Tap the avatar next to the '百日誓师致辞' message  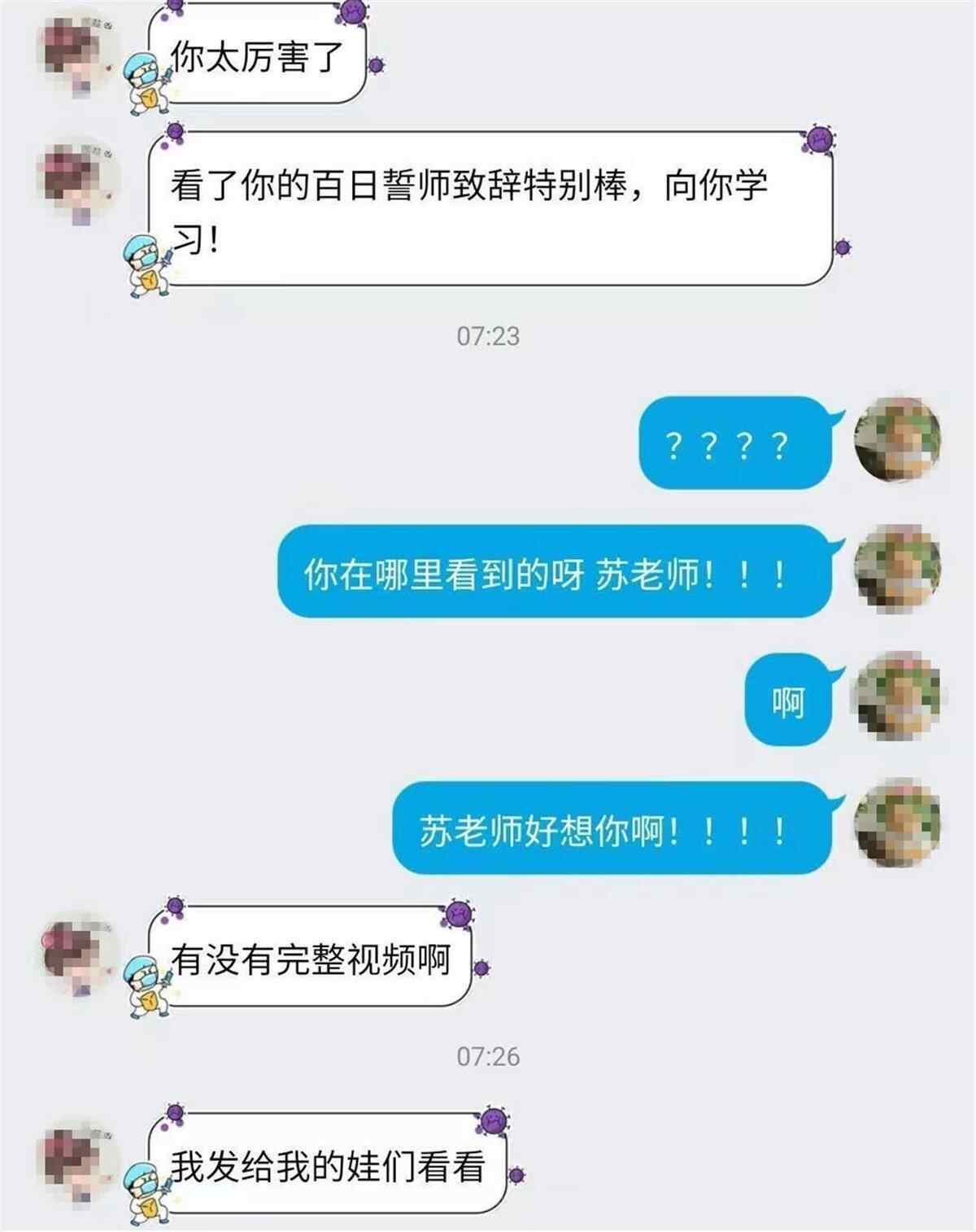[x=79, y=181]
